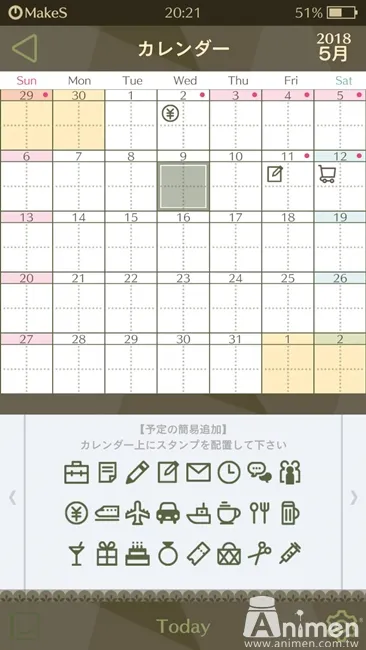This screenshot has width=366, height=650.
Task: Select May 16 on the calendar
Action: pos(183,241)
